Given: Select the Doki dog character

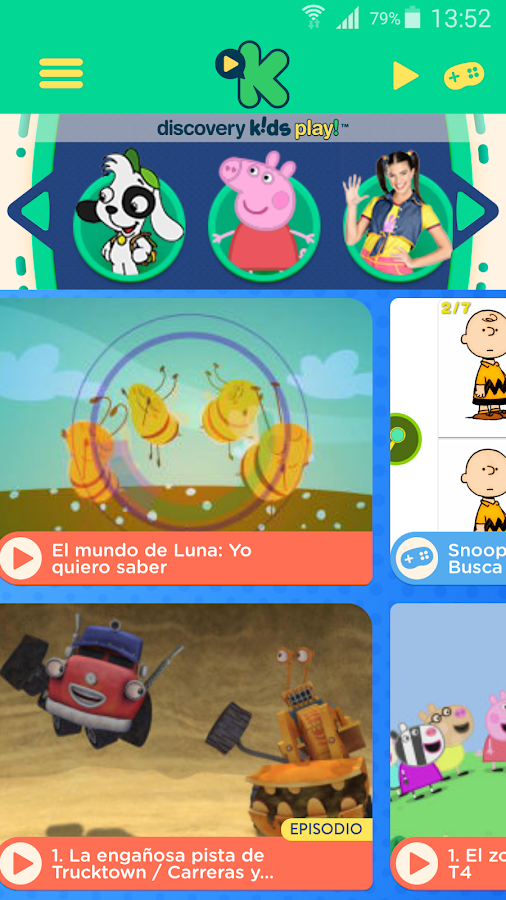Looking at the screenshot, I should coord(130,215).
